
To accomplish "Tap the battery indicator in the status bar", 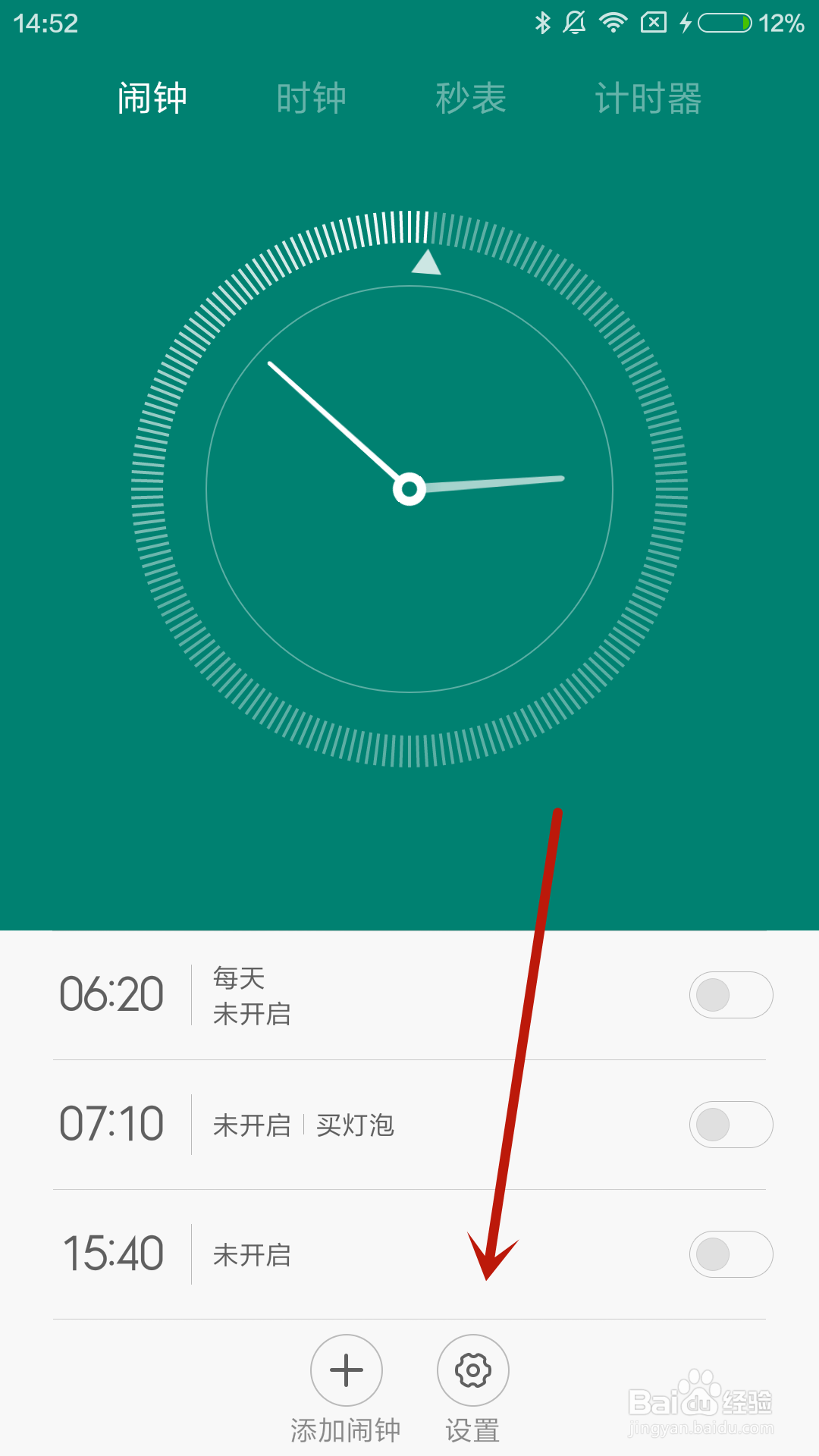I will coord(726,23).
